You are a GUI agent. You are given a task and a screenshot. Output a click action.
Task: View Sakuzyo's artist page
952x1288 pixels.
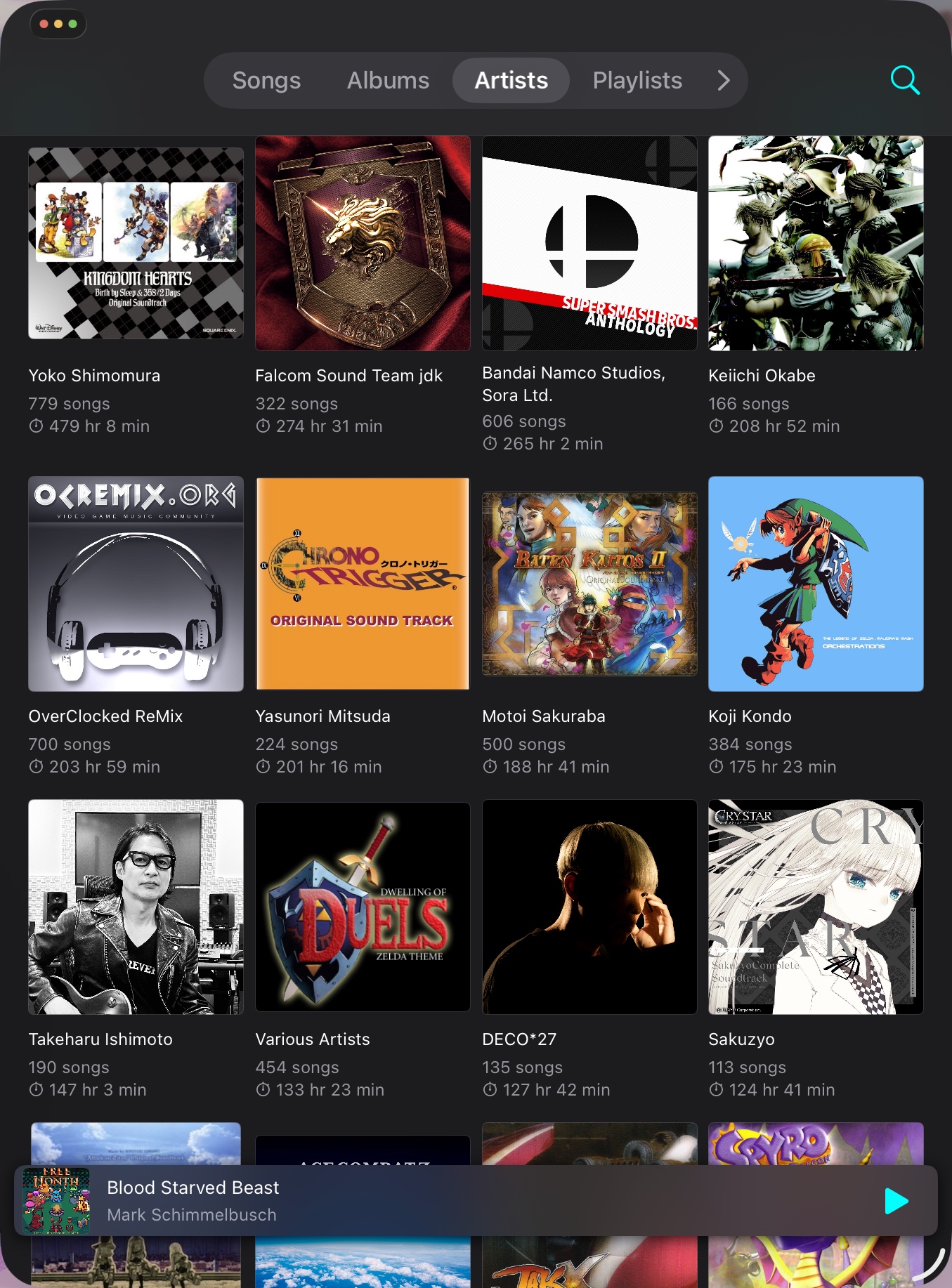816,907
